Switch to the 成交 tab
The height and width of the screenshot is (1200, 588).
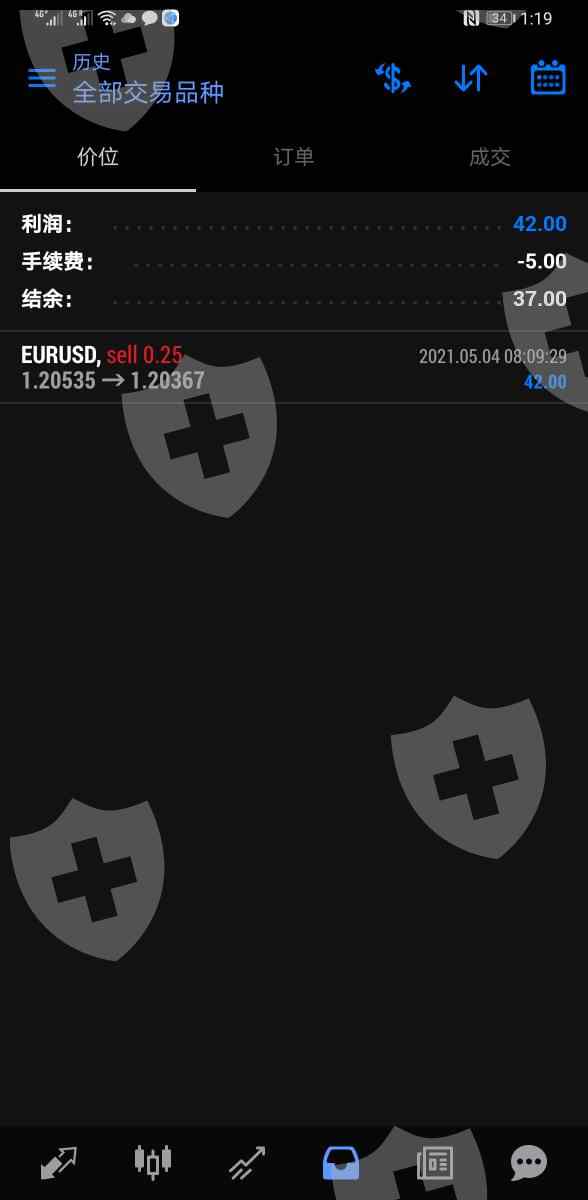pyautogui.click(x=490, y=157)
